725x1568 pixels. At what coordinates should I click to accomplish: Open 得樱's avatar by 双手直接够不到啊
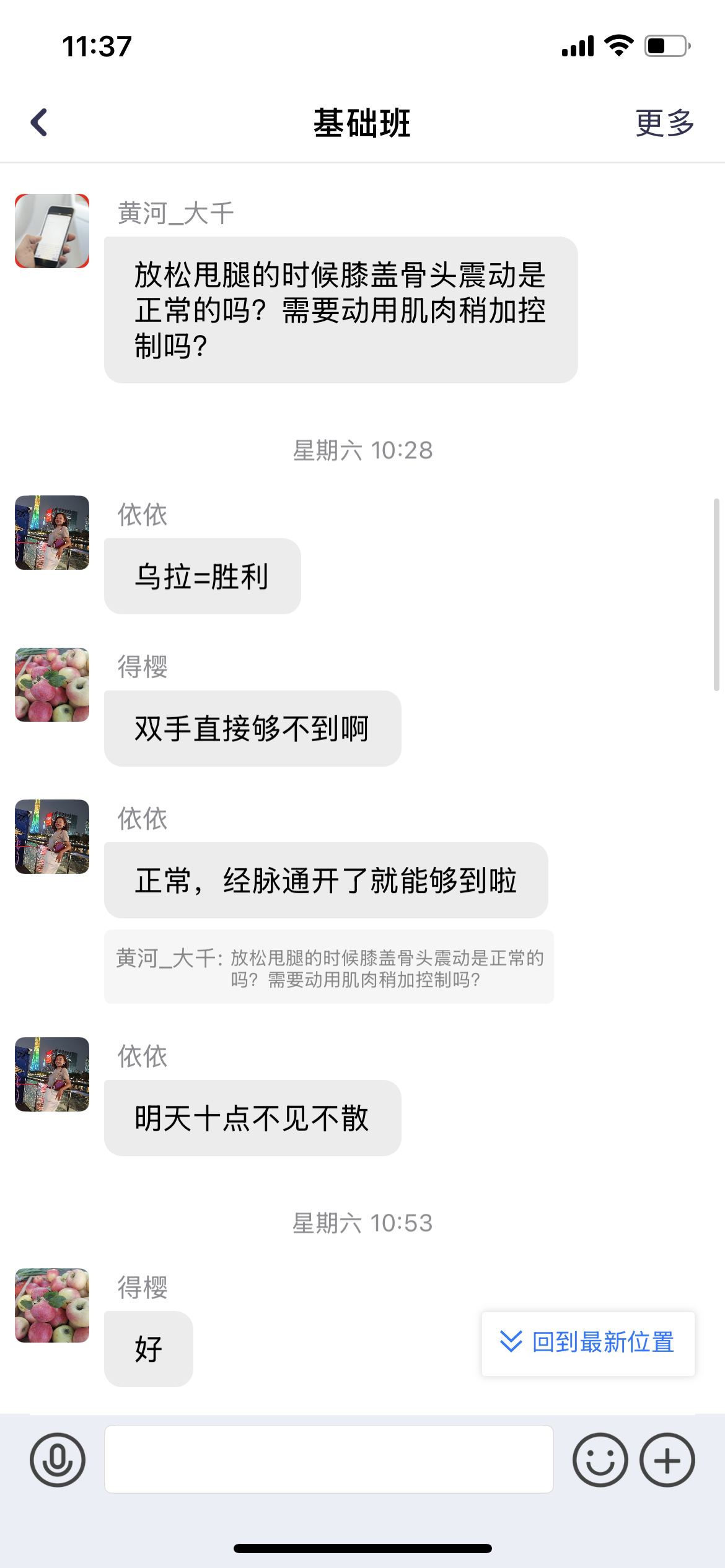(x=52, y=685)
